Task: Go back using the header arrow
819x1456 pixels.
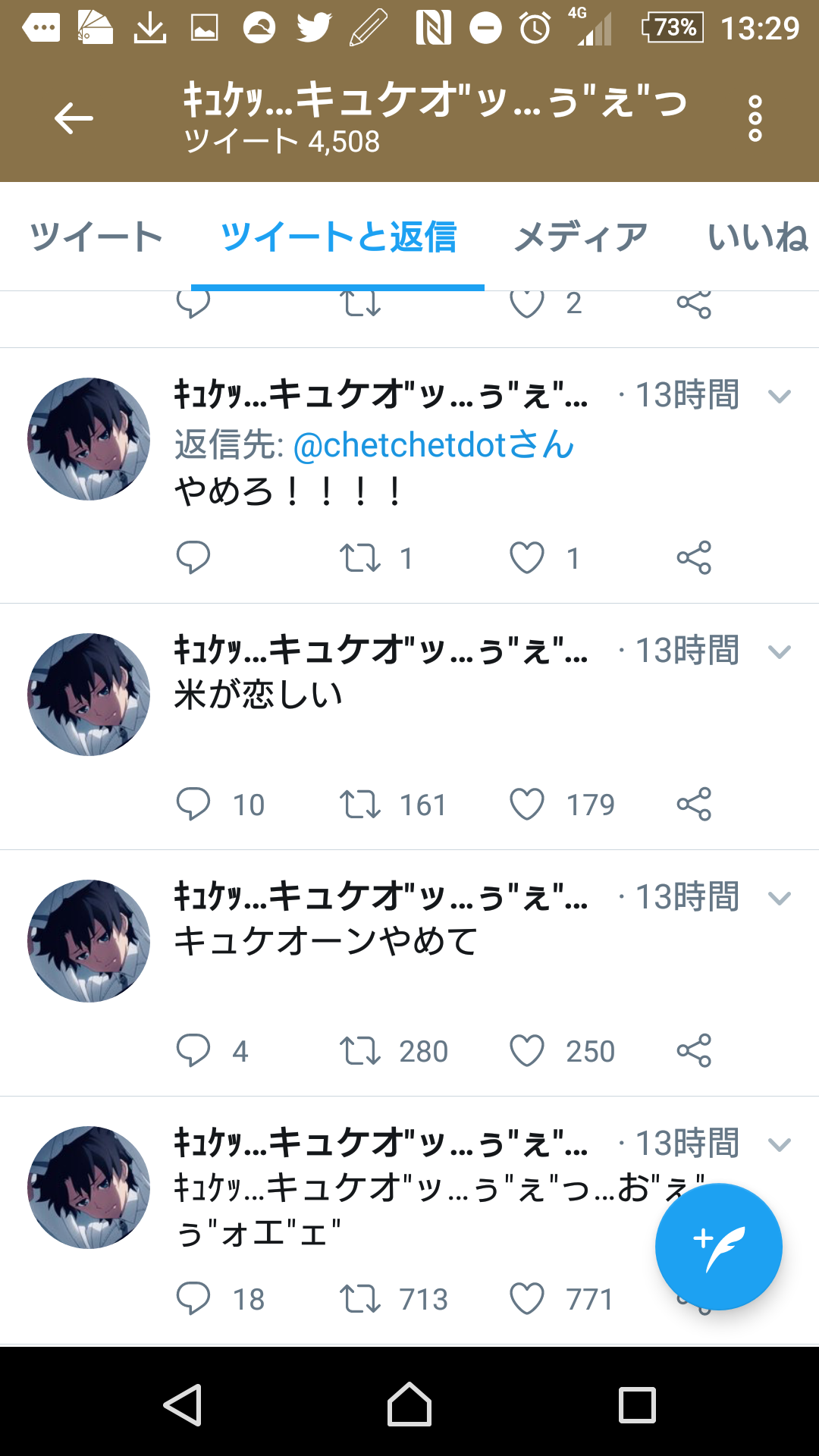Action: pyautogui.click(x=74, y=118)
